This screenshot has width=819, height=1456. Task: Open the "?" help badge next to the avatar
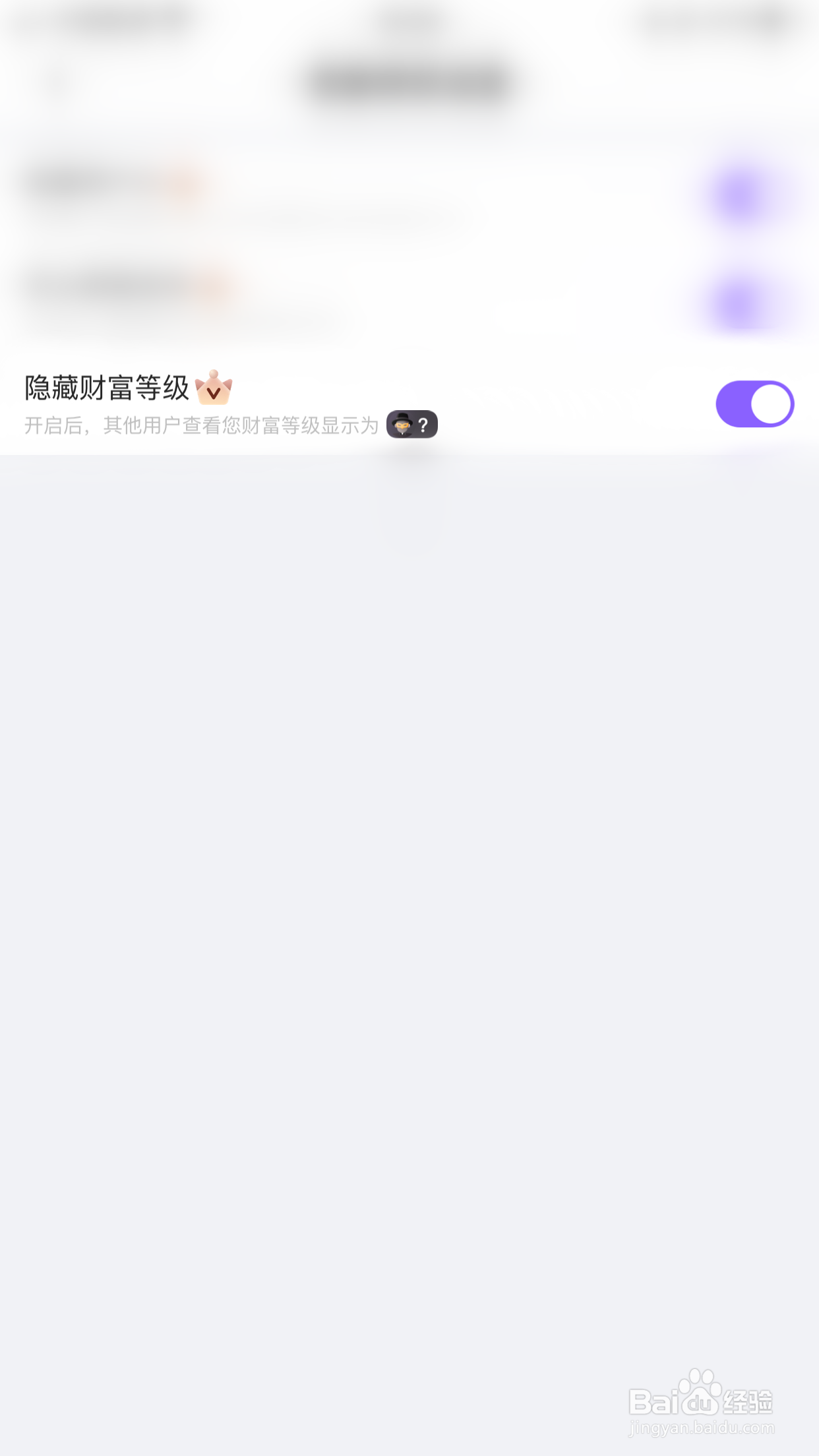point(425,425)
